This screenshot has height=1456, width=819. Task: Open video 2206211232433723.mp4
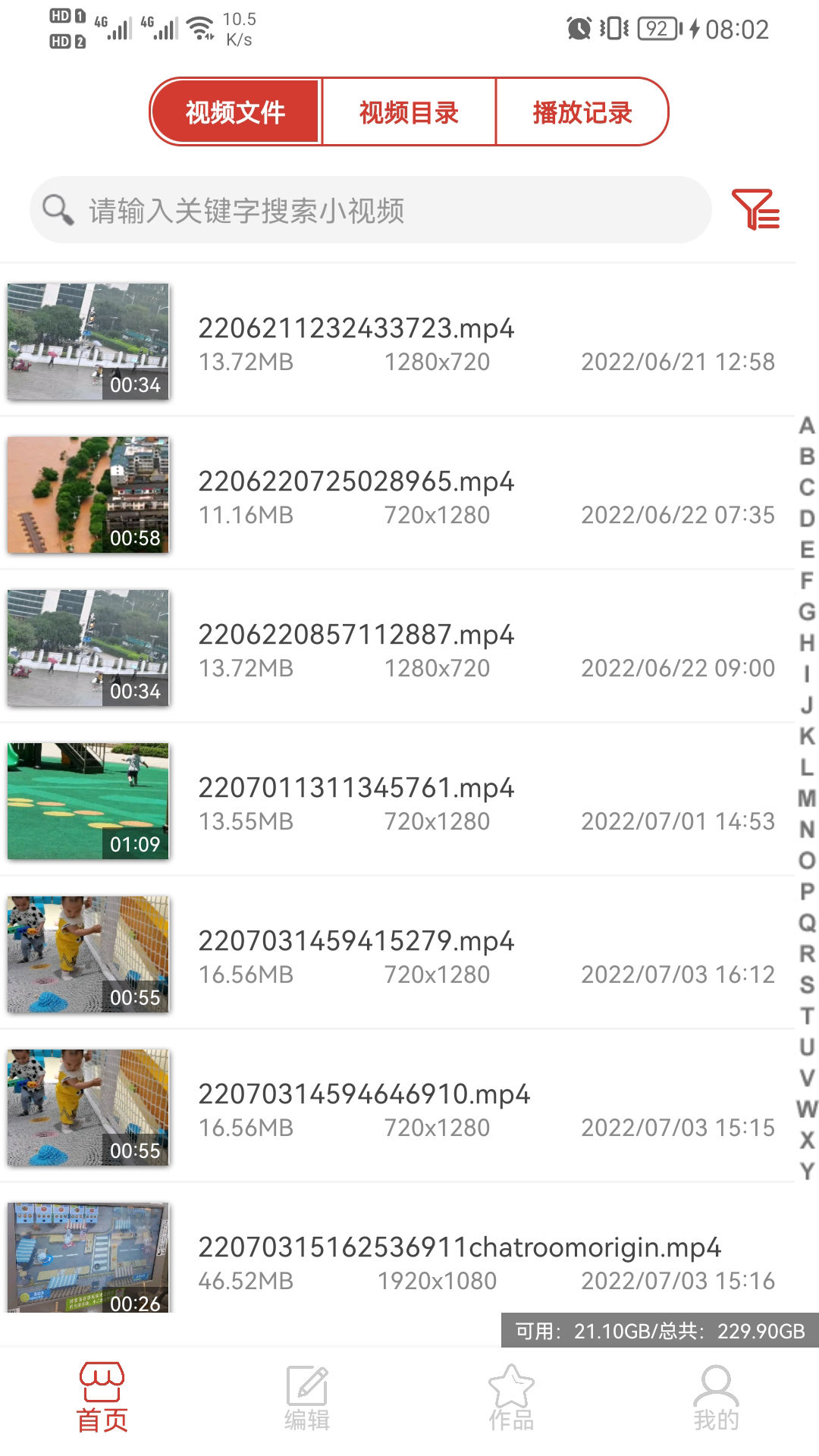coord(394,341)
